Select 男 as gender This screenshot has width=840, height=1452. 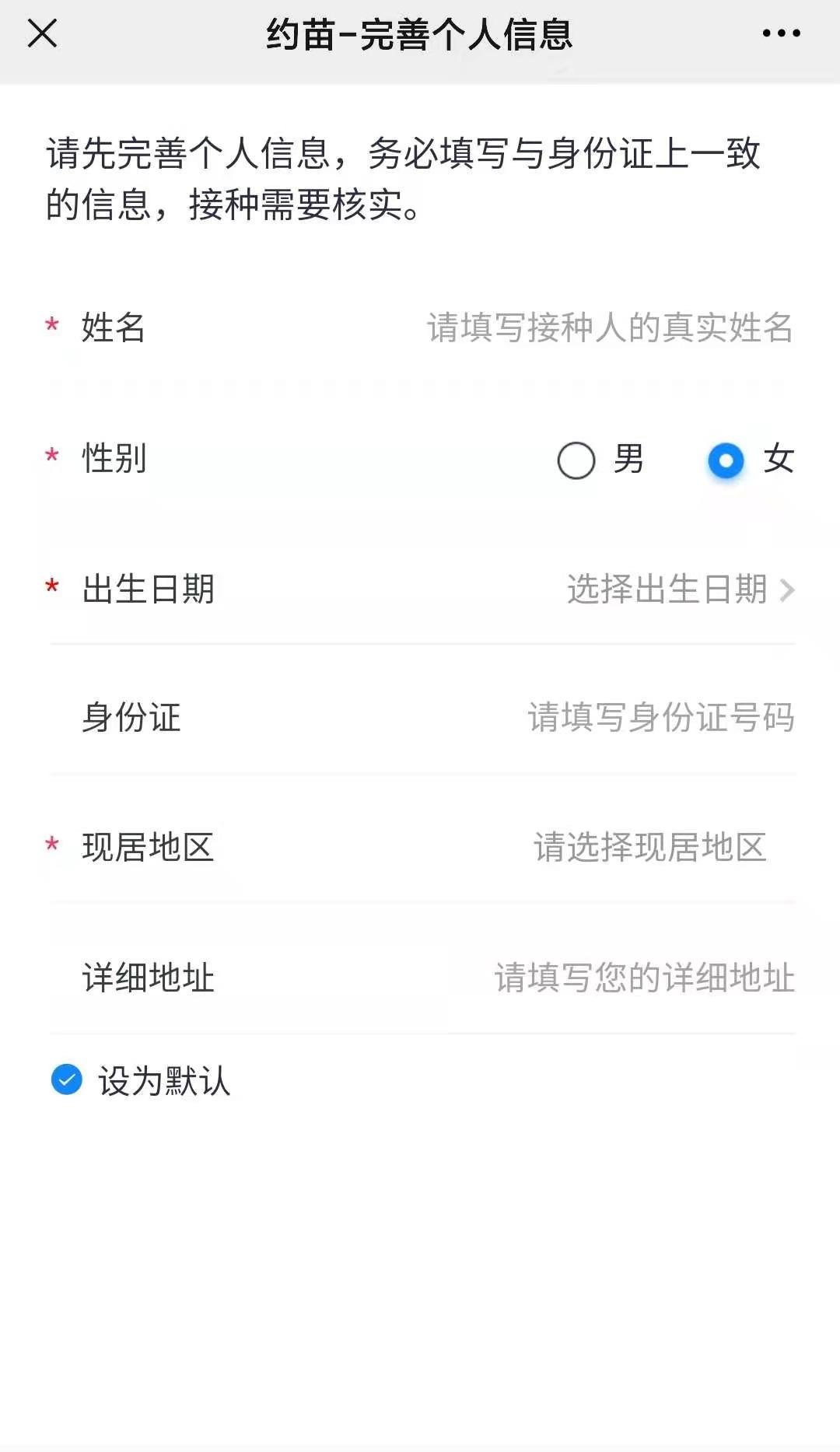pyautogui.click(x=576, y=460)
